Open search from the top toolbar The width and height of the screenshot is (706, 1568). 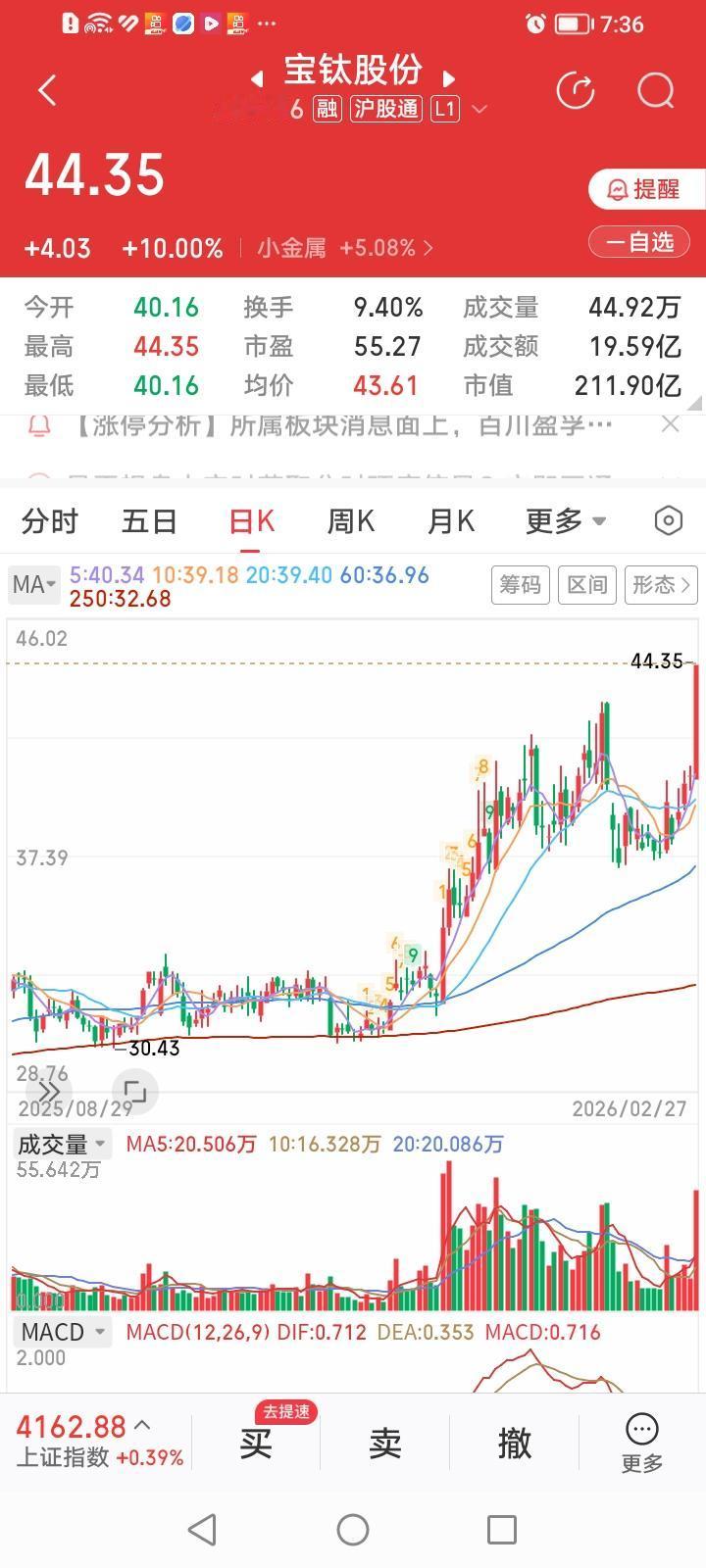[654, 90]
